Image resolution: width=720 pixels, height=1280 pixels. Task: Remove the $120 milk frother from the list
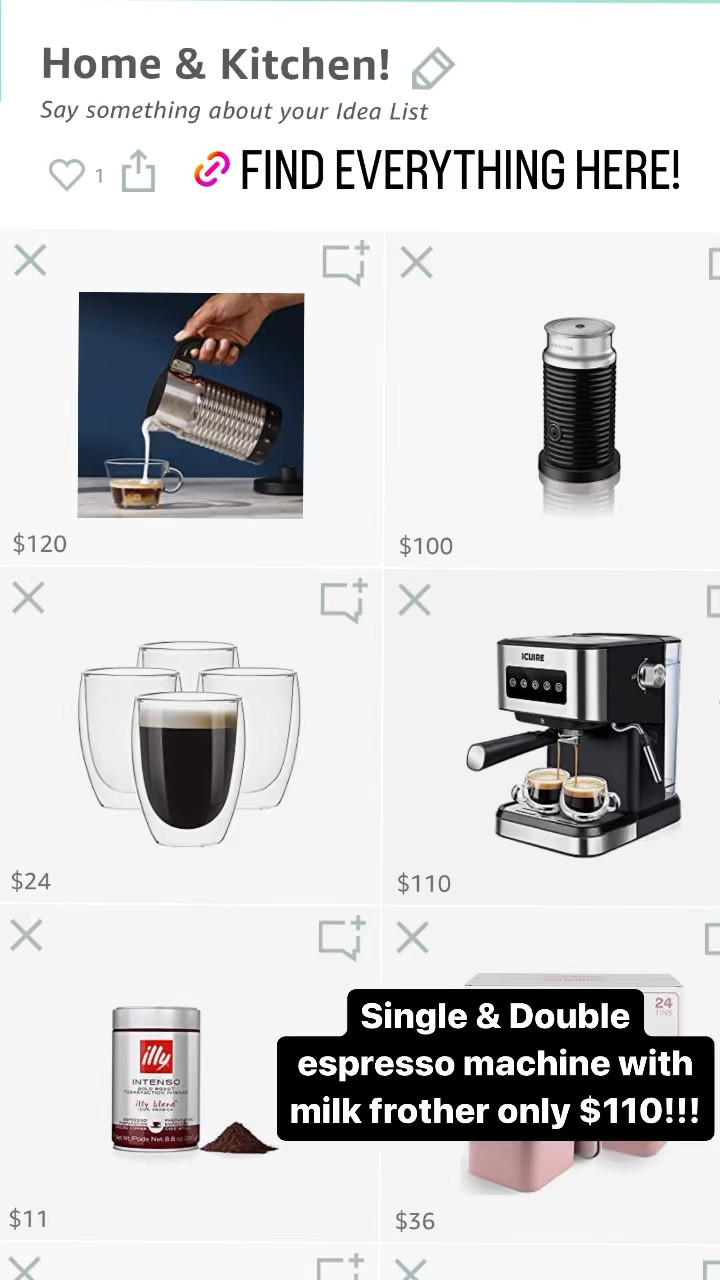click(30, 262)
